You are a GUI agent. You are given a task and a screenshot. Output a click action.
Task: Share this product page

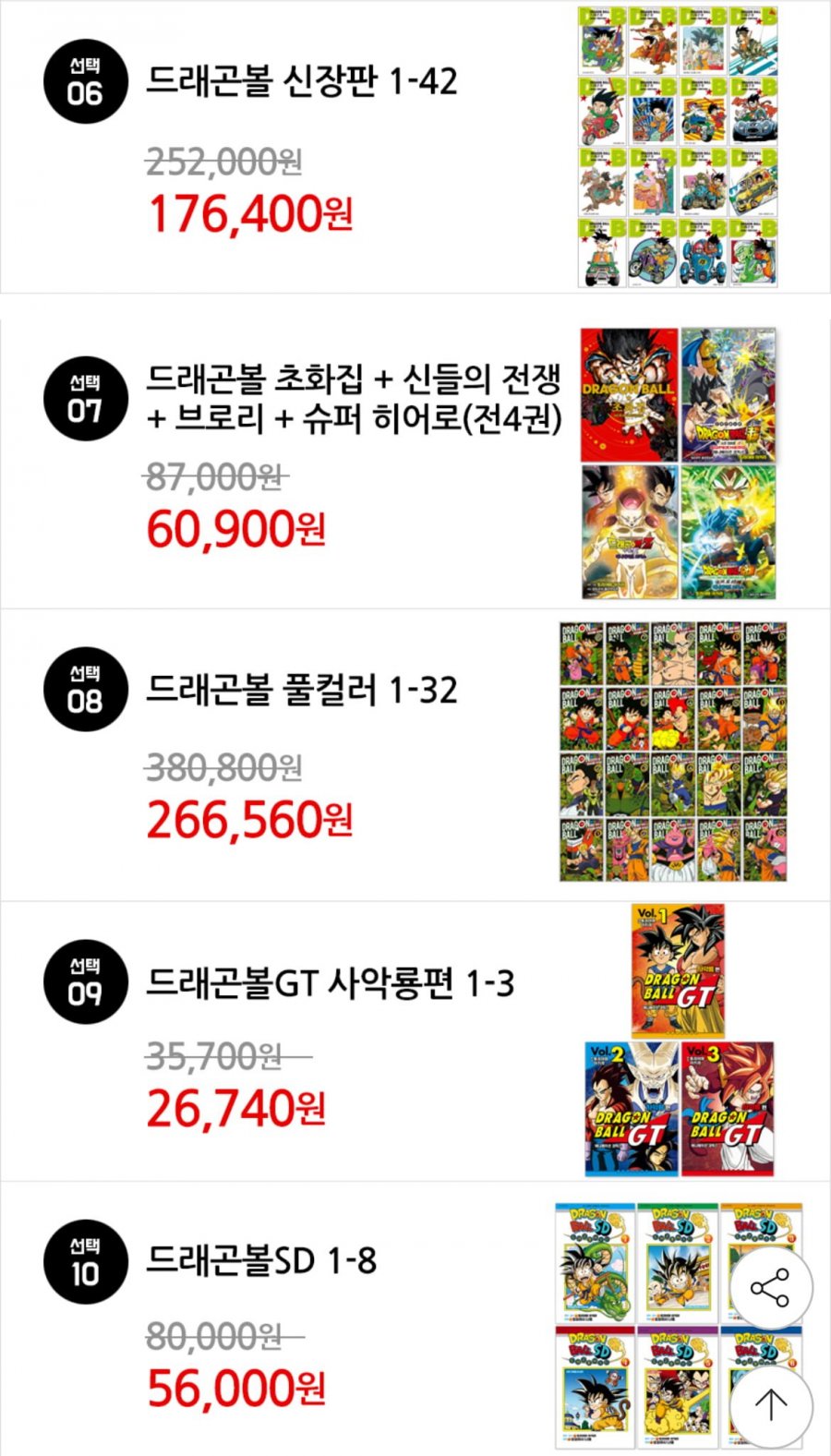click(x=770, y=1287)
